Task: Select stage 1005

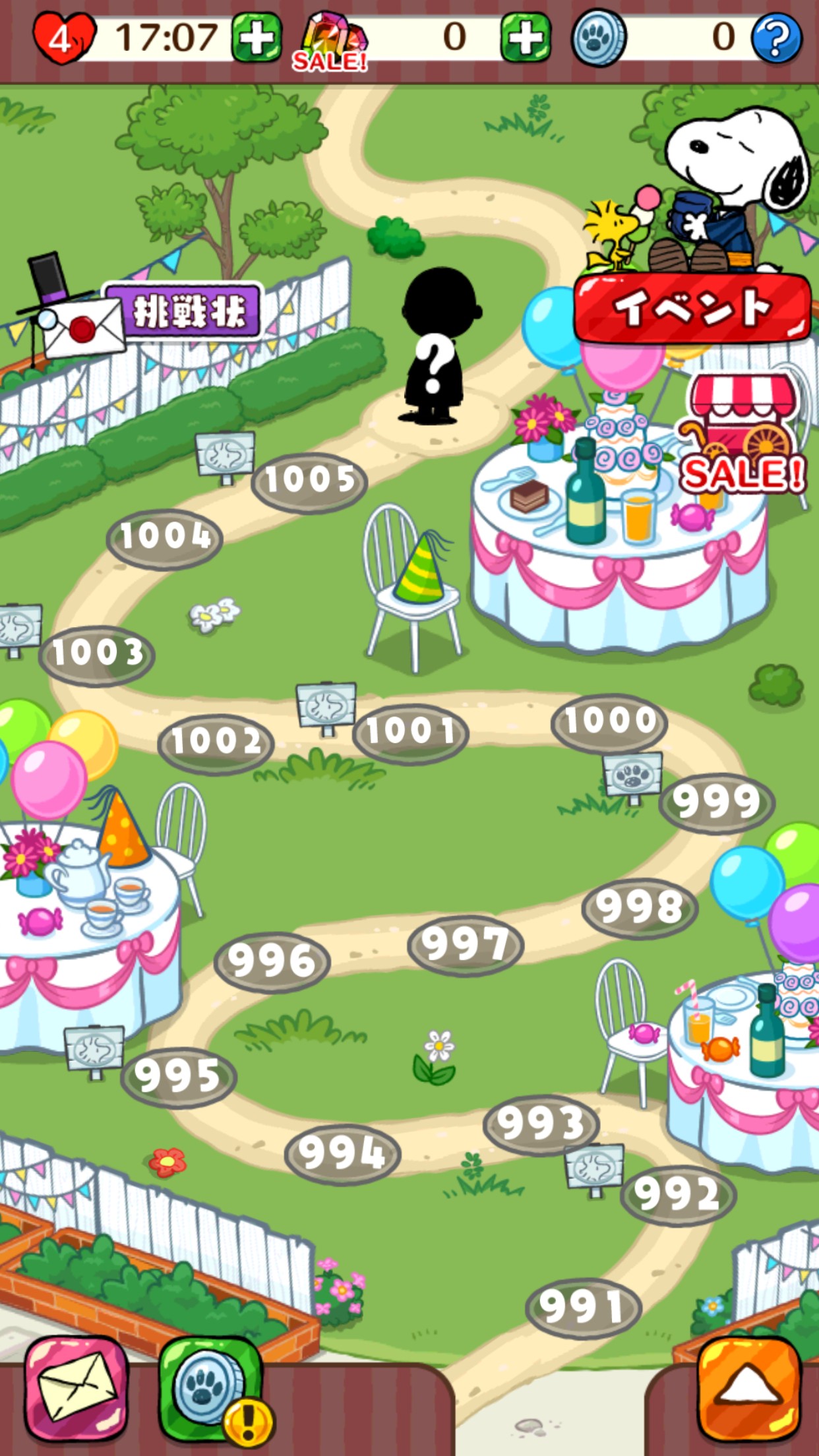Action: [309, 483]
